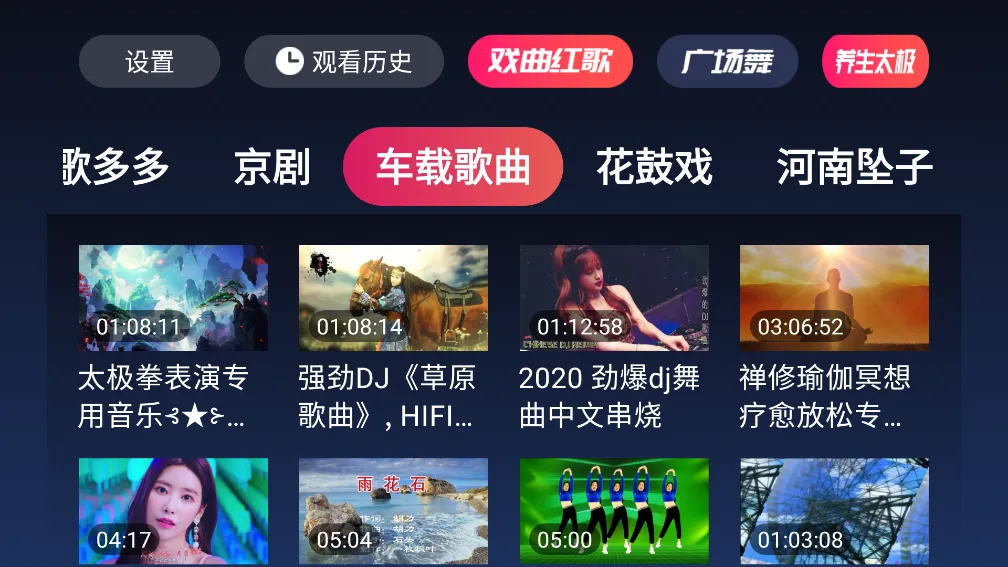Open the 雨花石 seaside video
The image size is (1008, 567).
[x=393, y=510]
